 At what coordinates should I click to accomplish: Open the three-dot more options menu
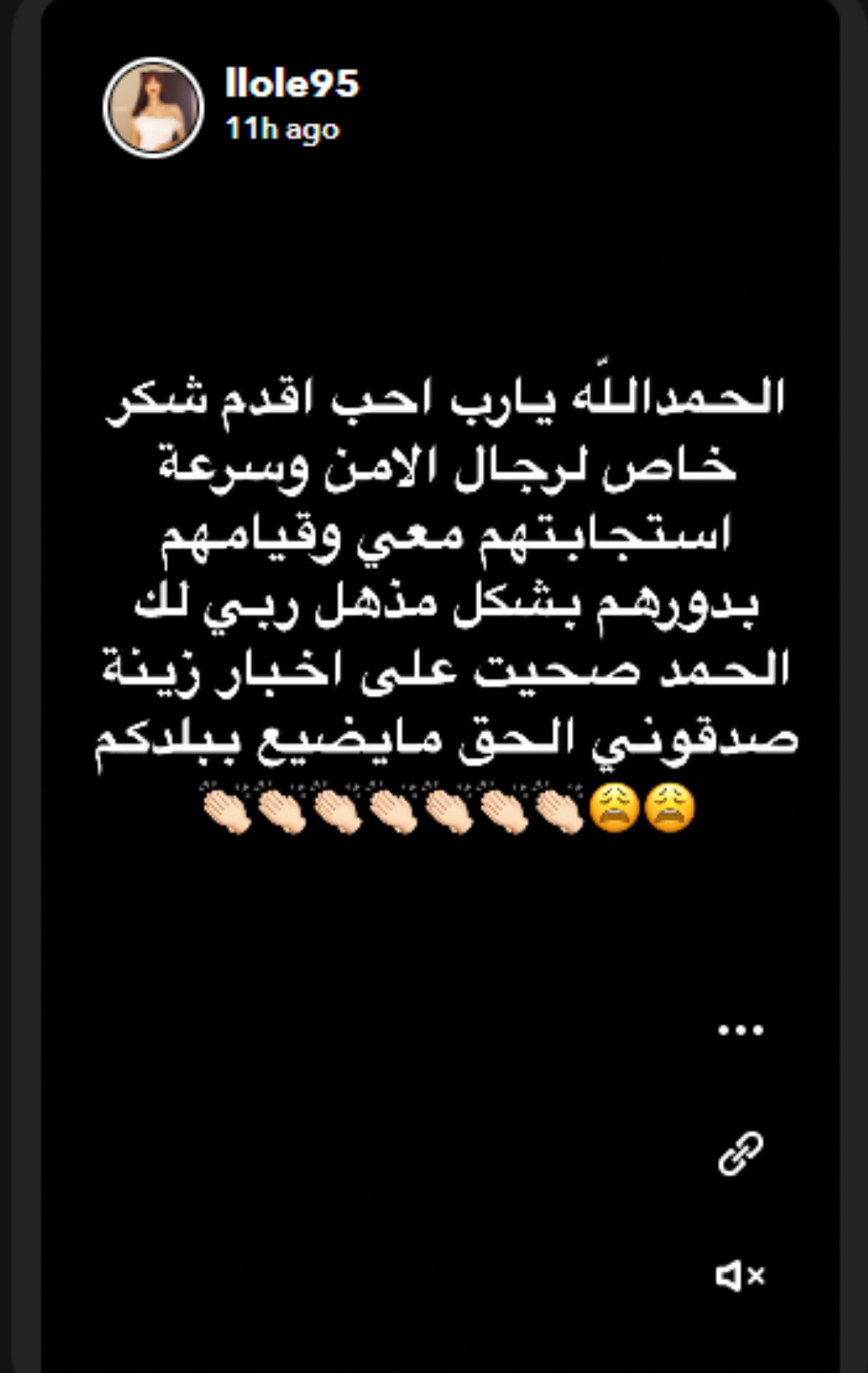pyautogui.click(x=740, y=1031)
